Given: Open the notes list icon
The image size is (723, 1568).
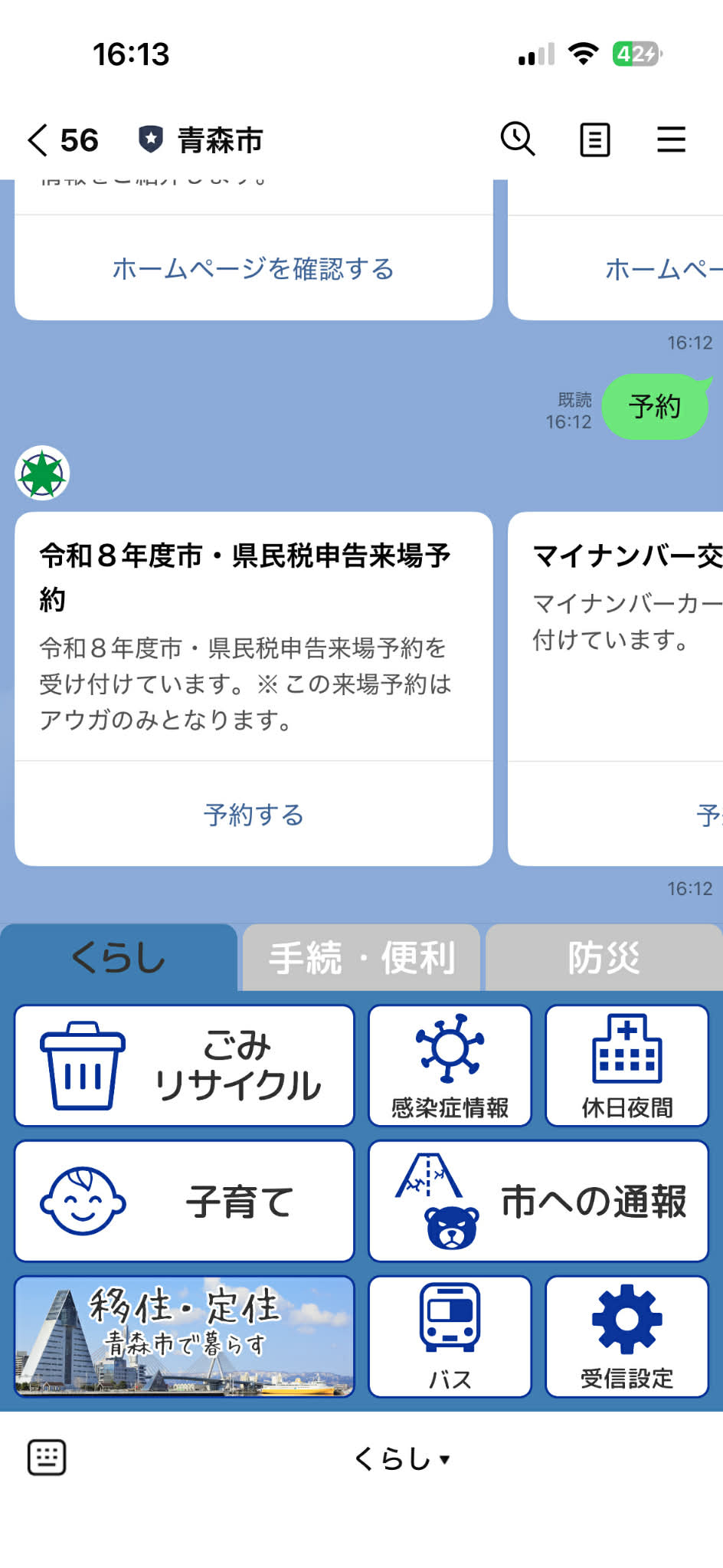Looking at the screenshot, I should pyautogui.click(x=594, y=140).
